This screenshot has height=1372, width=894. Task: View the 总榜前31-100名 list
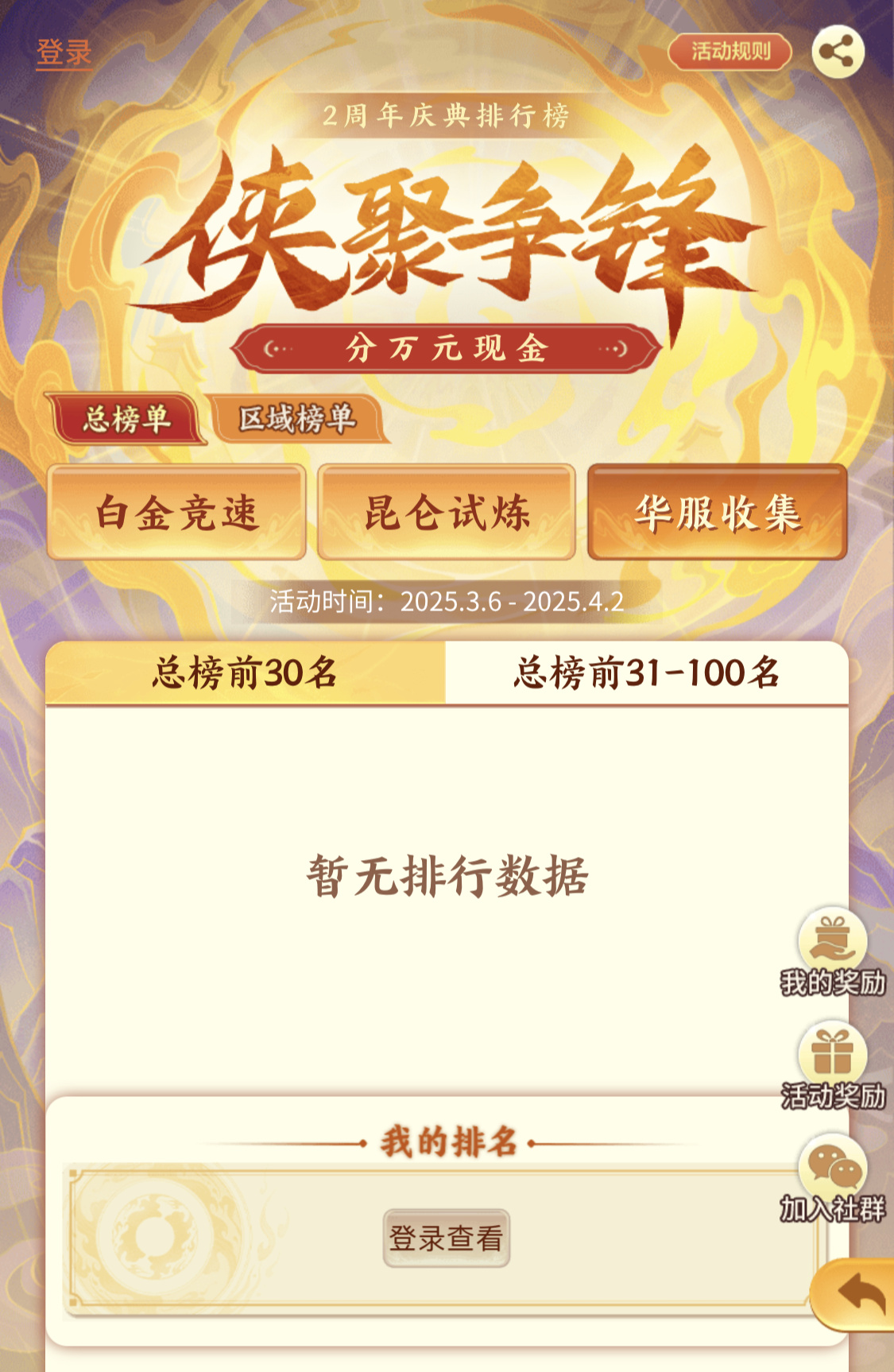click(x=646, y=672)
